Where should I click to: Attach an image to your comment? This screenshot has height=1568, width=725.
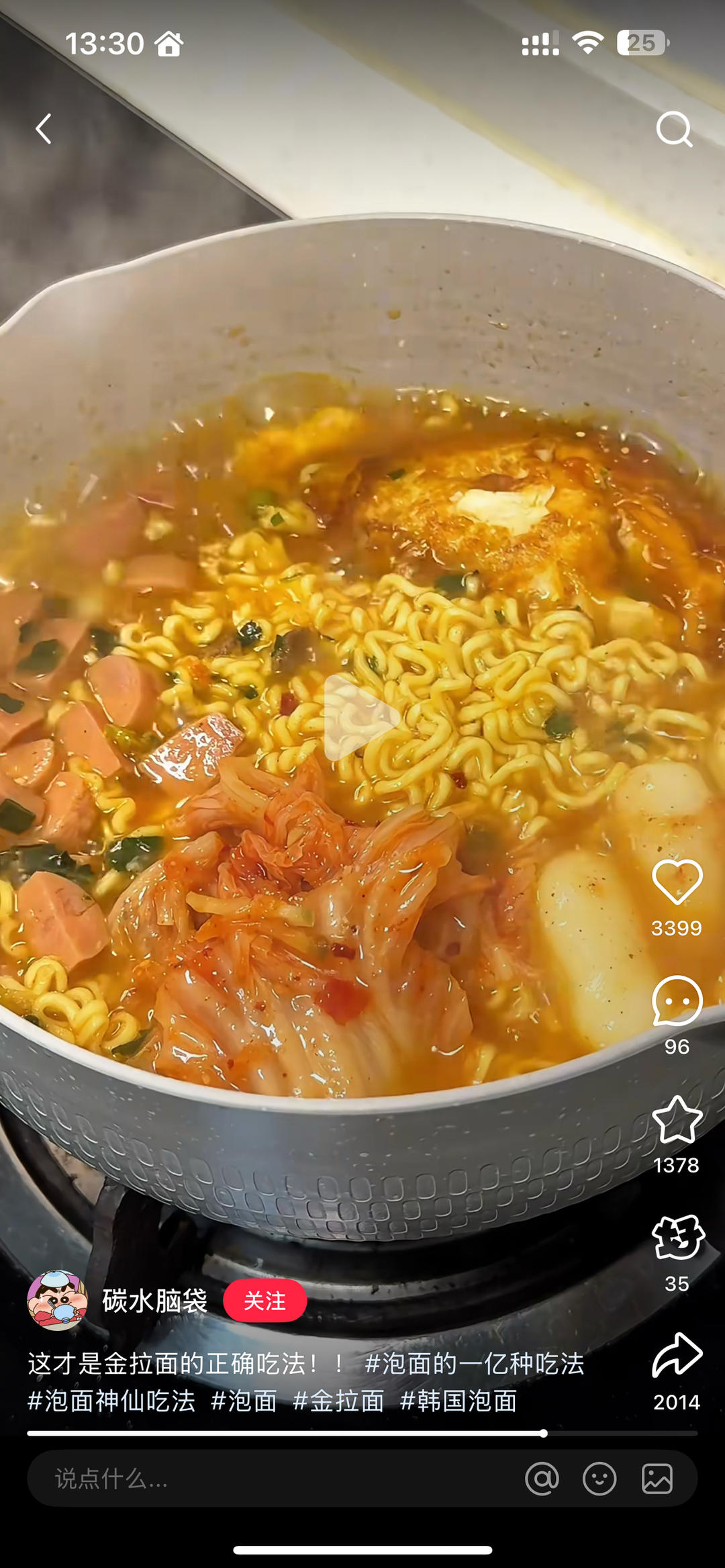click(x=657, y=1479)
